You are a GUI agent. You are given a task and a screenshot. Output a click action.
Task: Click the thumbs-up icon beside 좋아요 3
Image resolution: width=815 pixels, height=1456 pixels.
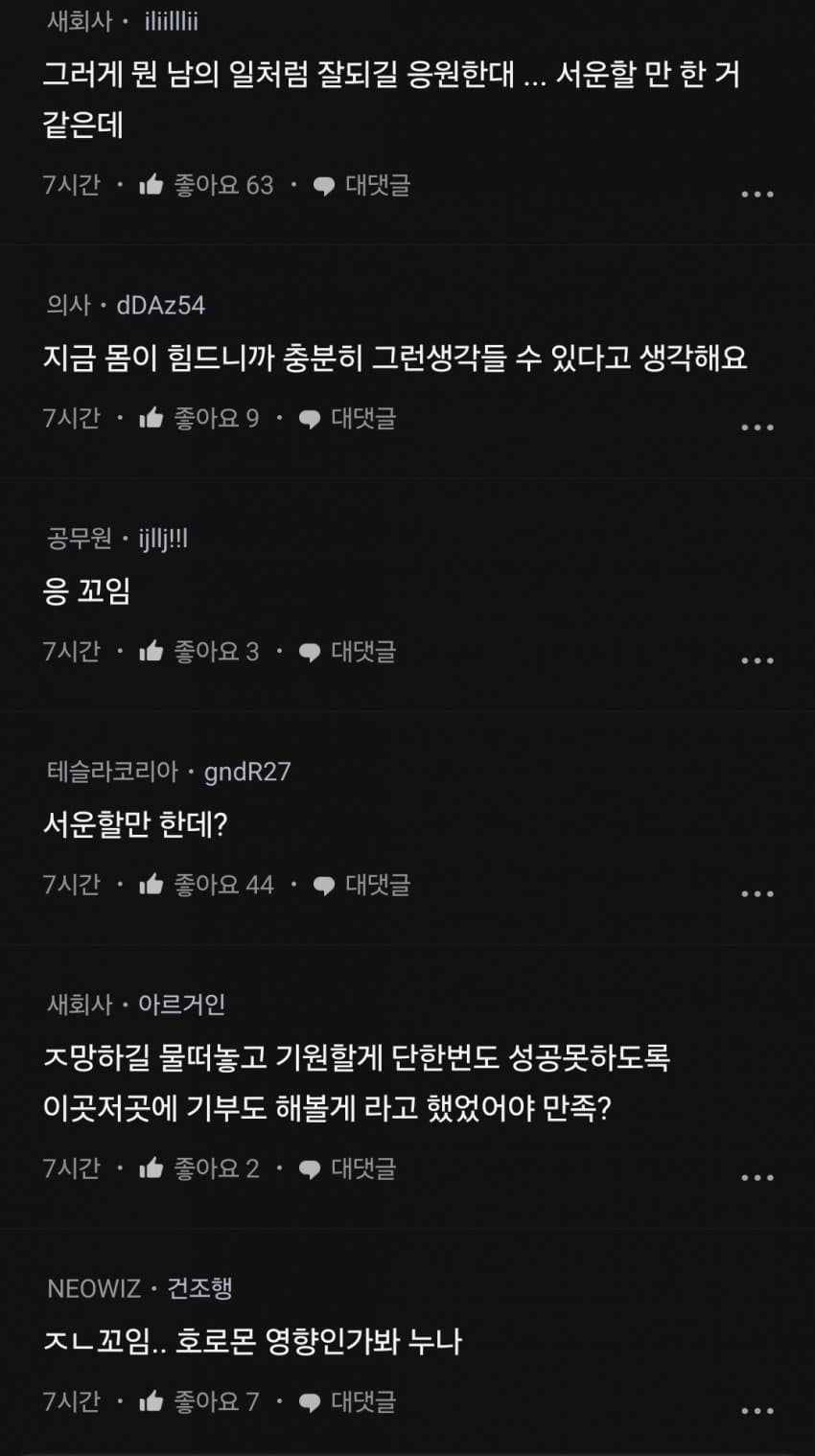pos(151,650)
